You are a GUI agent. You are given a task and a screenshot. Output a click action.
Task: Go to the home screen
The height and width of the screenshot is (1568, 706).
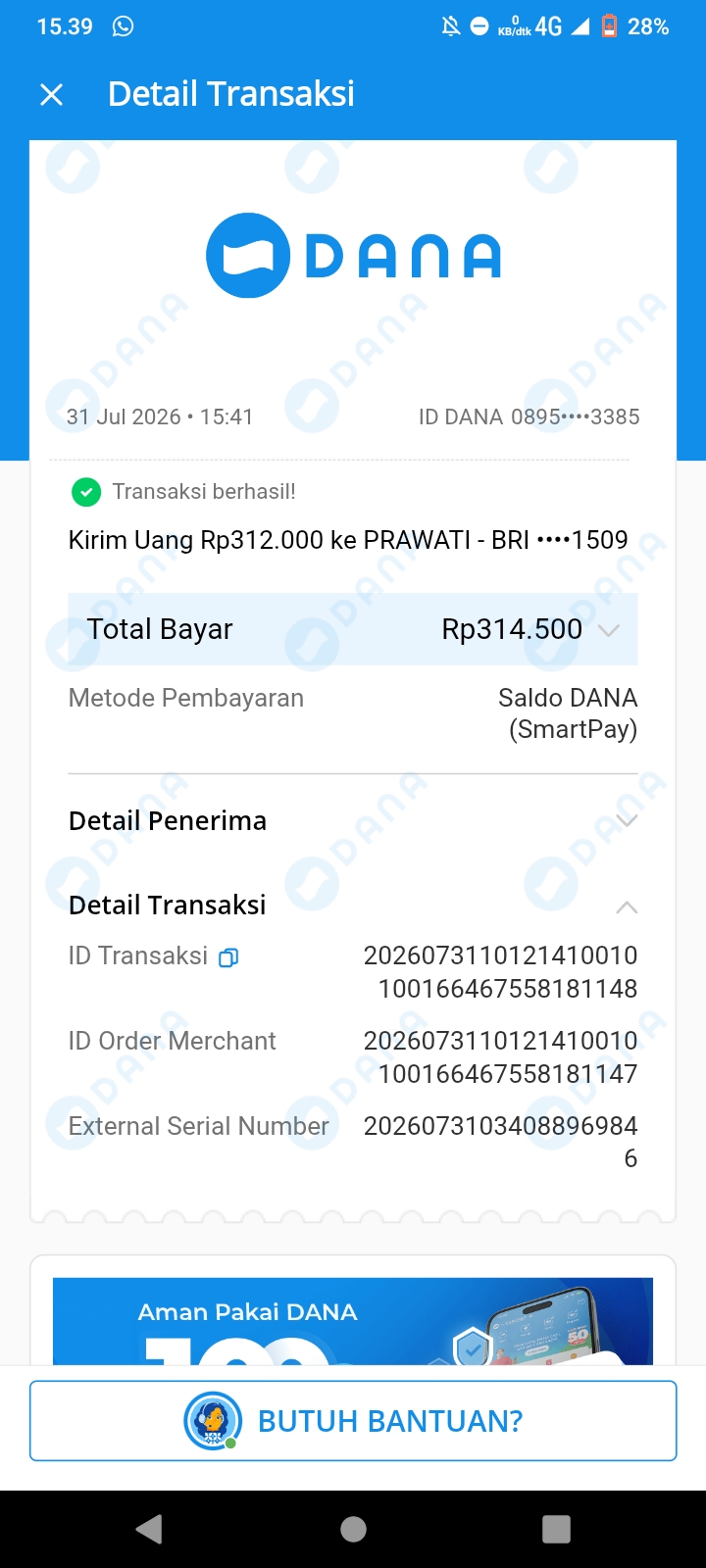353,1529
